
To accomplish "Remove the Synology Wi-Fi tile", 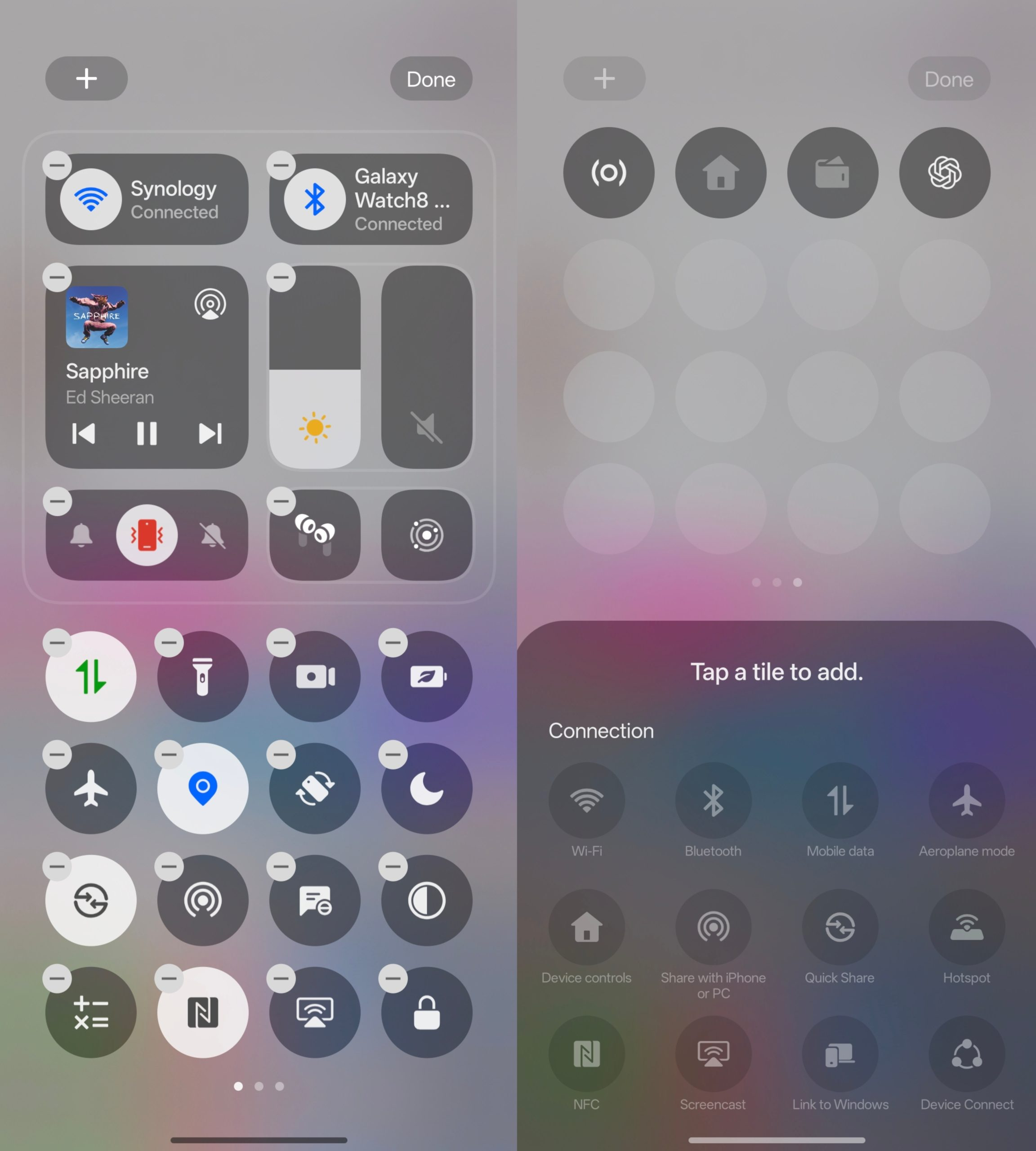I will [57, 165].
